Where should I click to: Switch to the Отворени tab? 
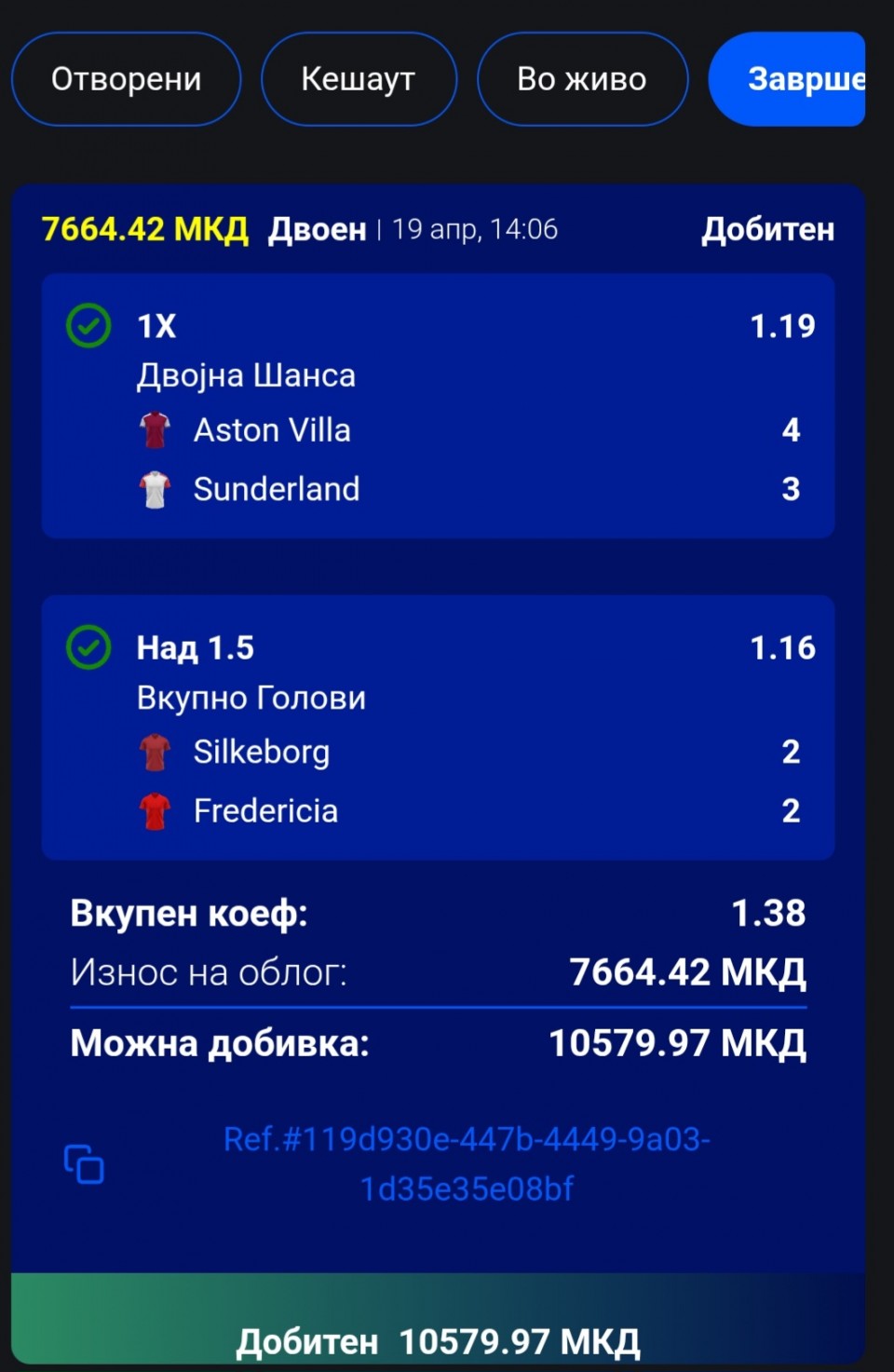(x=126, y=79)
